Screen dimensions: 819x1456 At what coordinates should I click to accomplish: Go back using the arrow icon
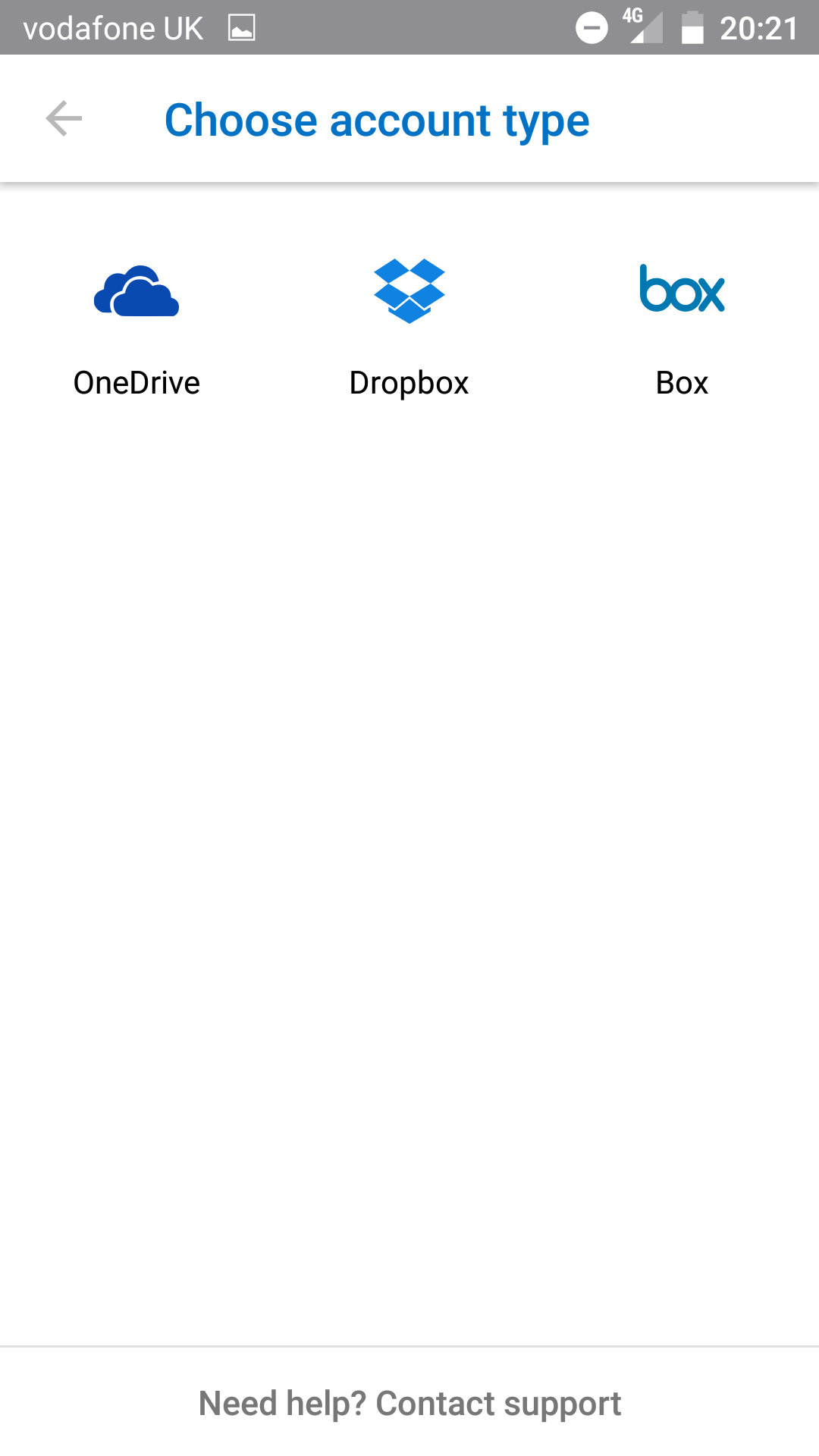[64, 119]
